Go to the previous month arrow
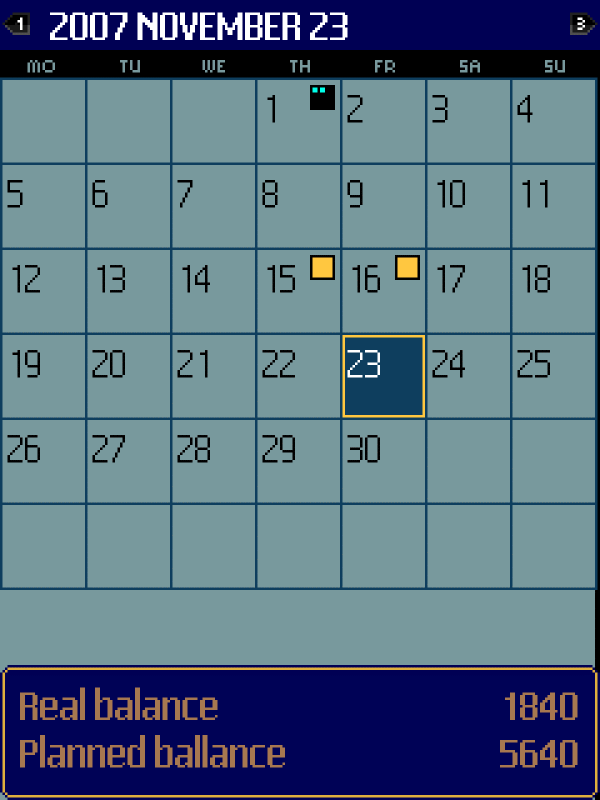Image resolution: width=600 pixels, height=800 pixels. click(17, 24)
